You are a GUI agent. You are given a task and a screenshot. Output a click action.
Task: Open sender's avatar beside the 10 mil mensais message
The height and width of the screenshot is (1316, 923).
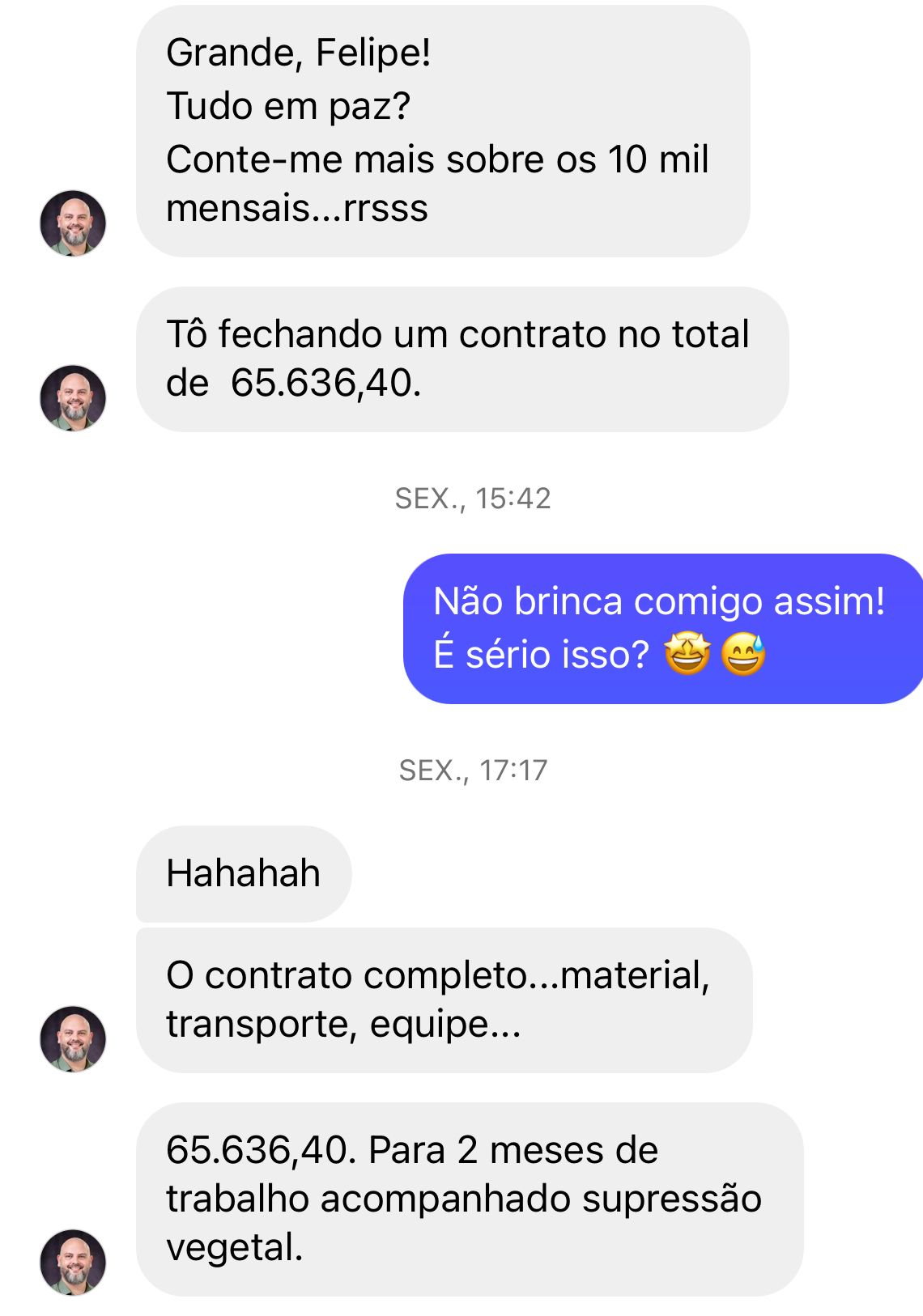pyautogui.click(x=73, y=223)
